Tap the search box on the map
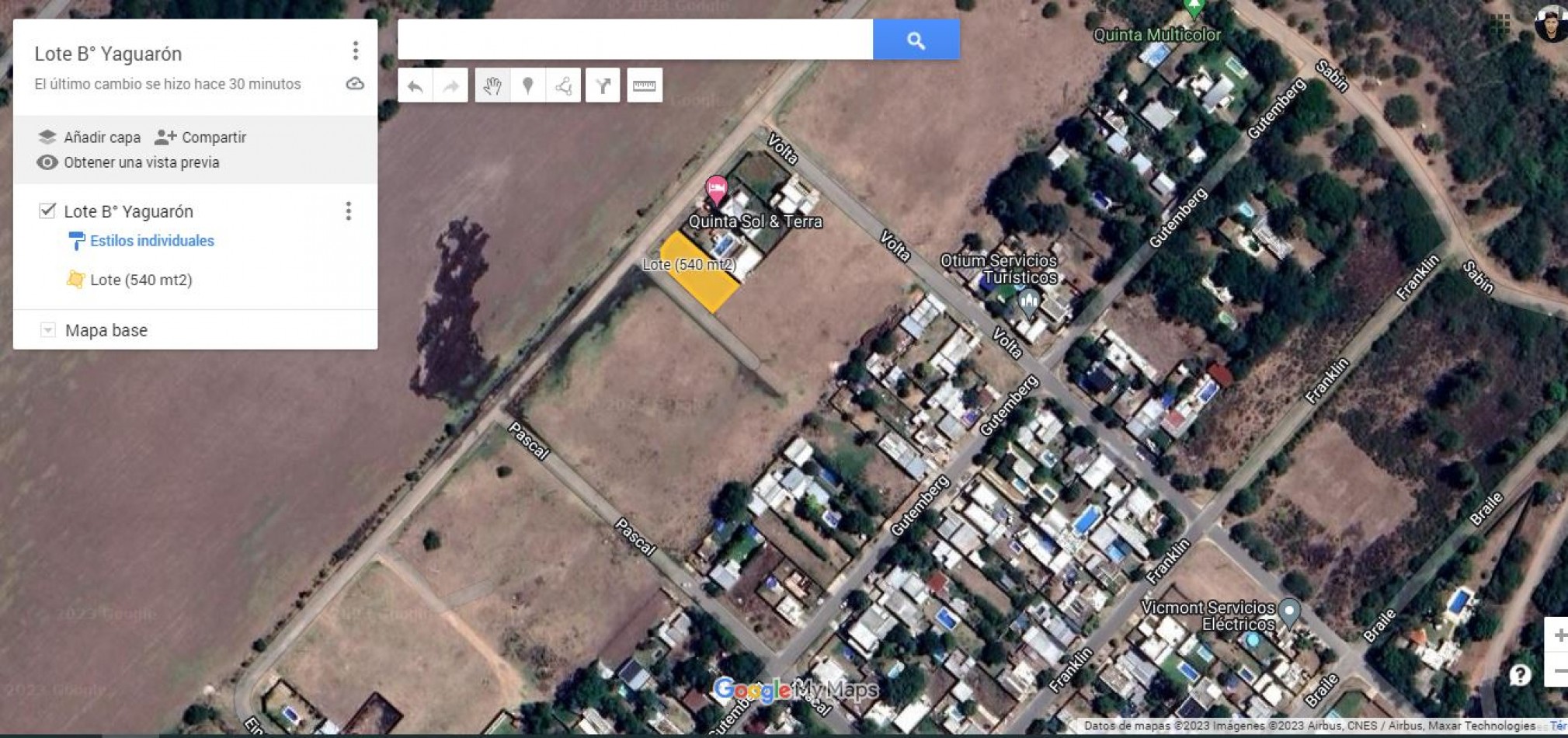This screenshot has height=738, width=1568. point(635,40)
